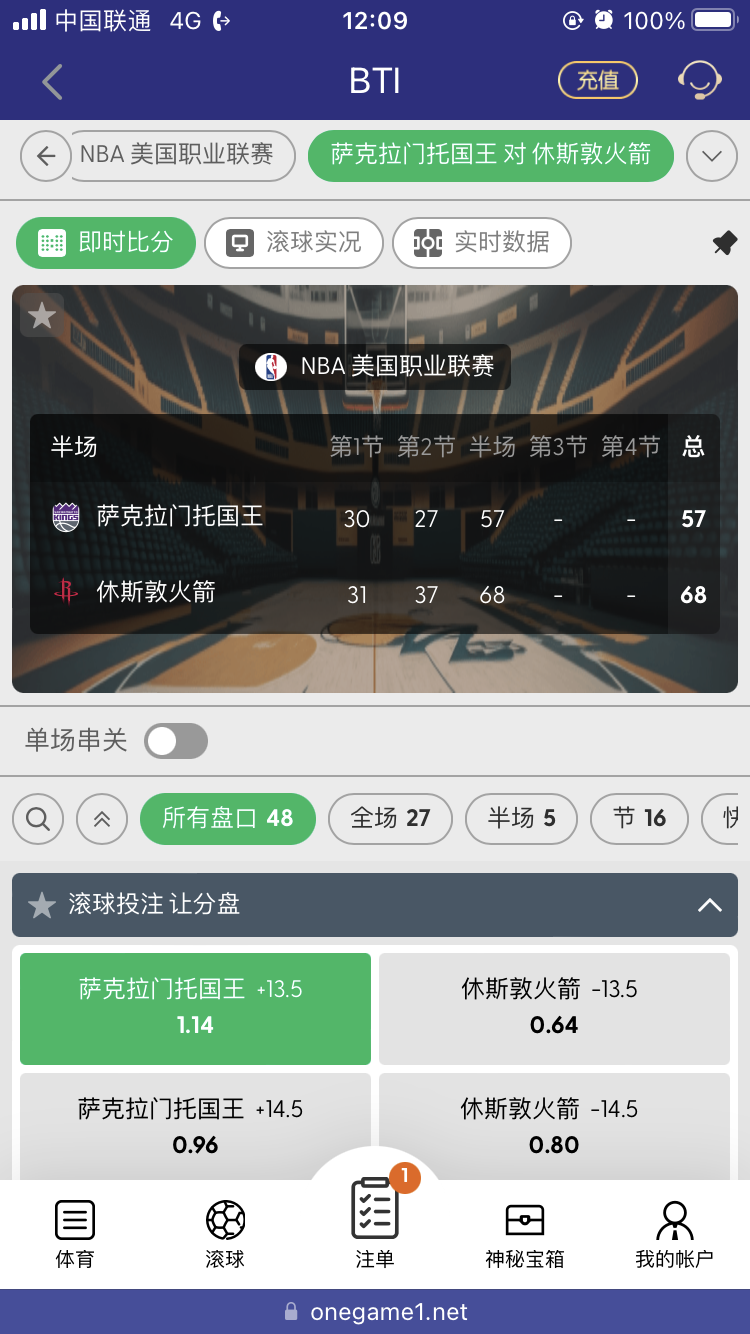This screenshot has width=750, height=1334.
Task: Expand the match selector chevron near 休斯敦火箭
Action: coord(711,156)
